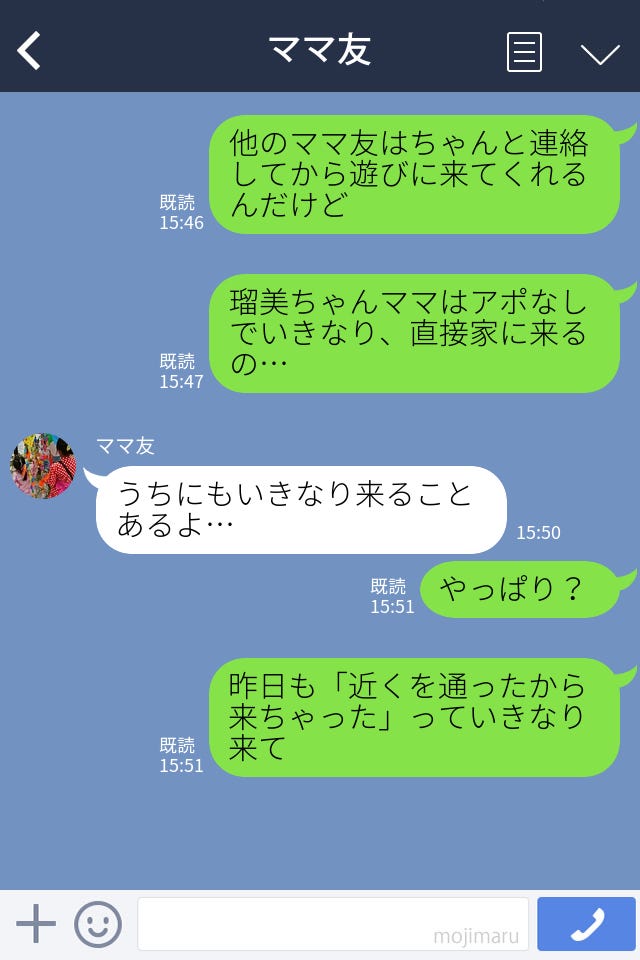Open the ママ友 profile picture
Viewport: 640px width, 960px height.
pos(43,466)
